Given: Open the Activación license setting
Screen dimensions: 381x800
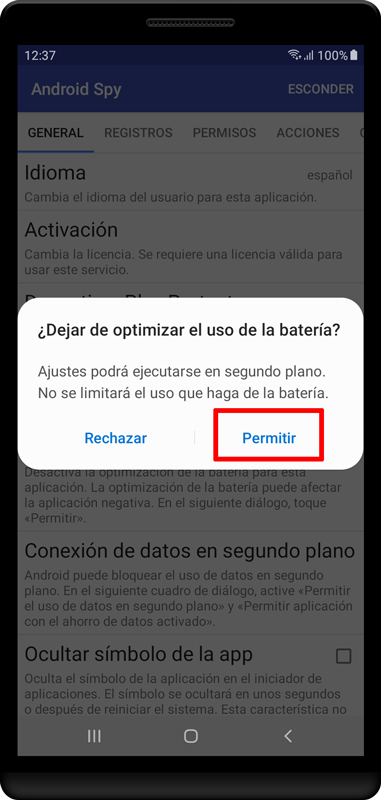Looking at the screenshot, I should coord(191,246).
